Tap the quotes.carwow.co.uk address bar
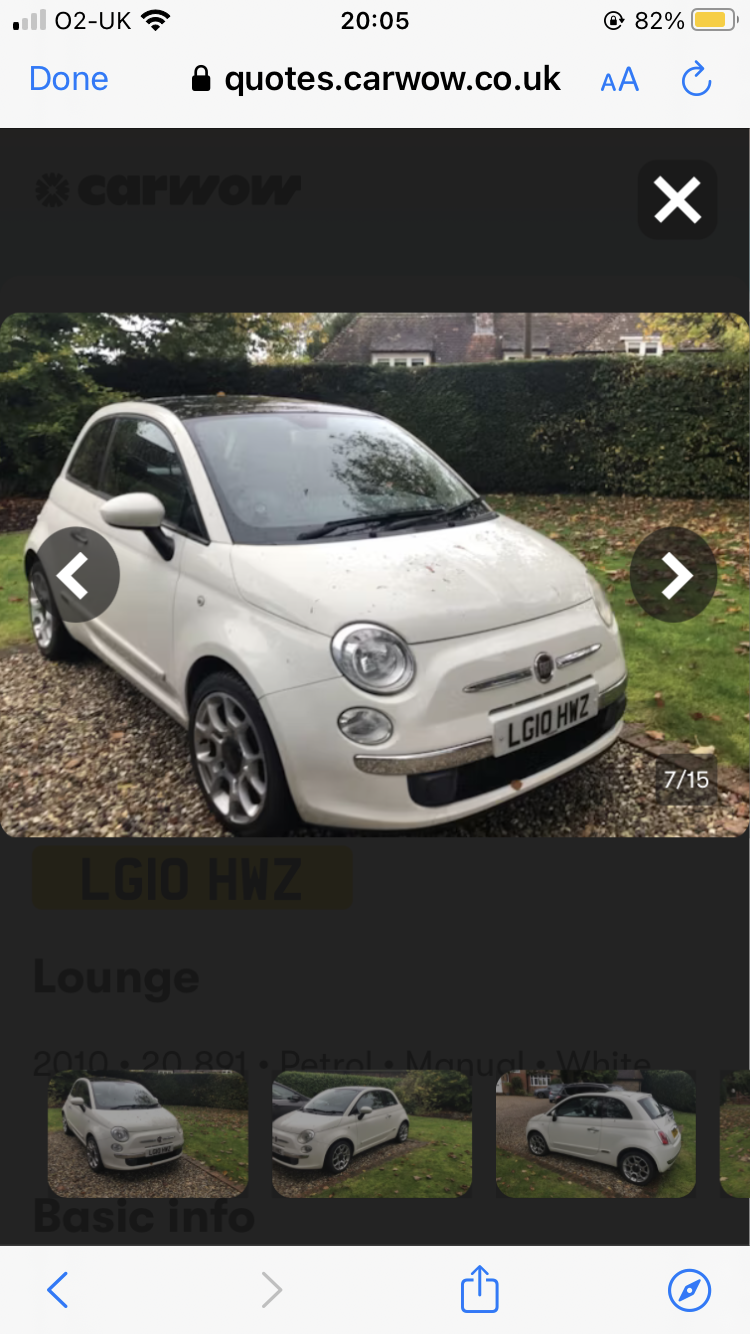This screenshot has height=1334, width=750. click(x=376, y=79)
